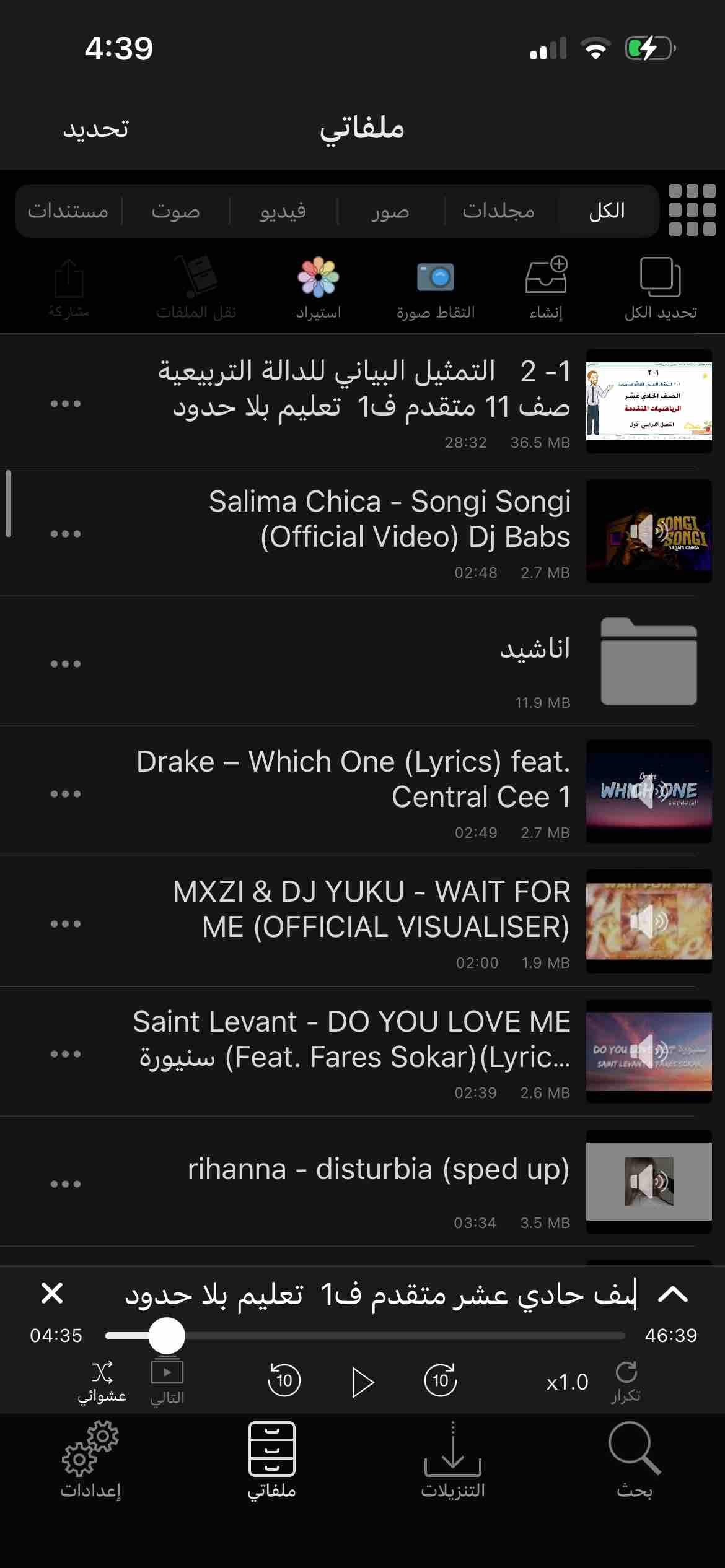Expand the mini player
The width and height of the screenshot is (725, 1568).
point(673,1294)
